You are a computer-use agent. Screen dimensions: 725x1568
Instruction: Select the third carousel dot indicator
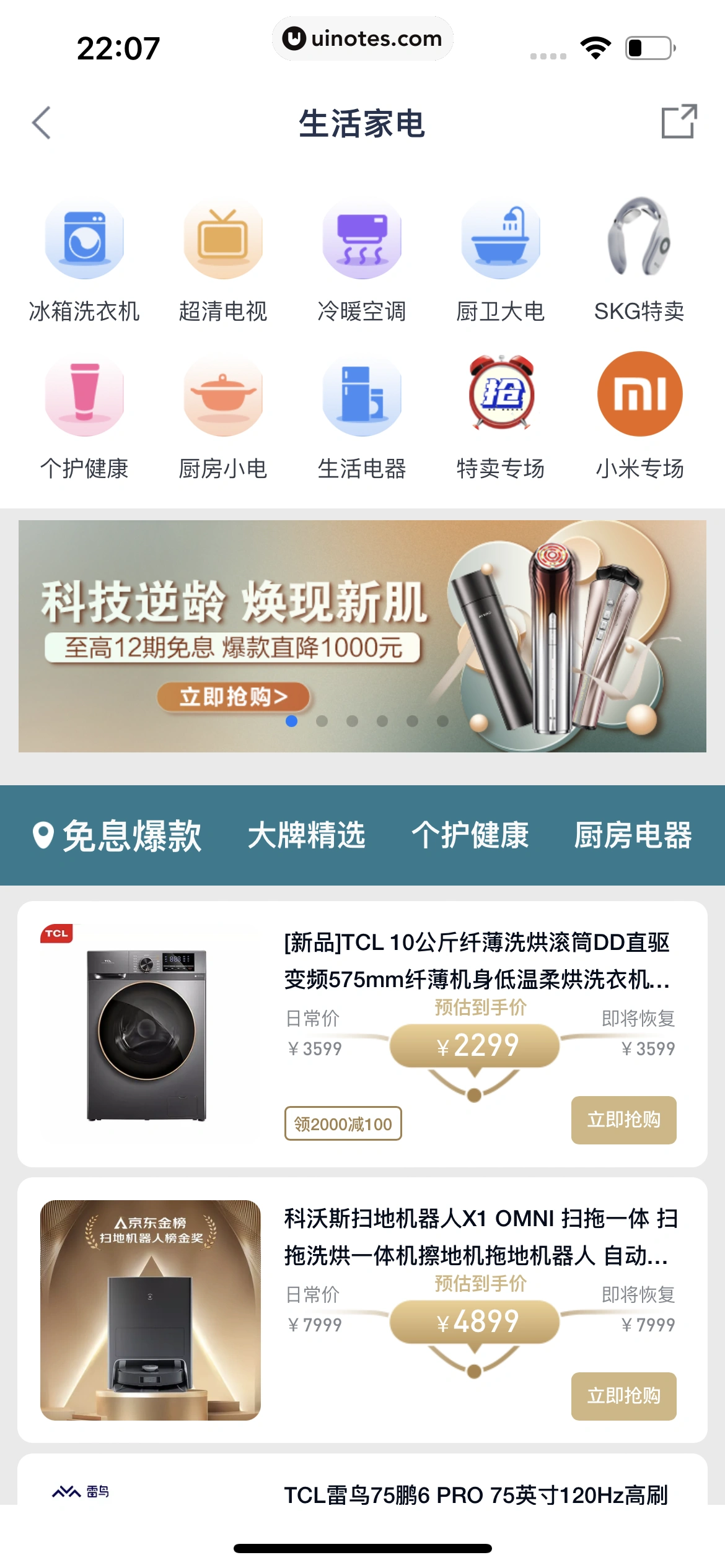click(351, 720)
